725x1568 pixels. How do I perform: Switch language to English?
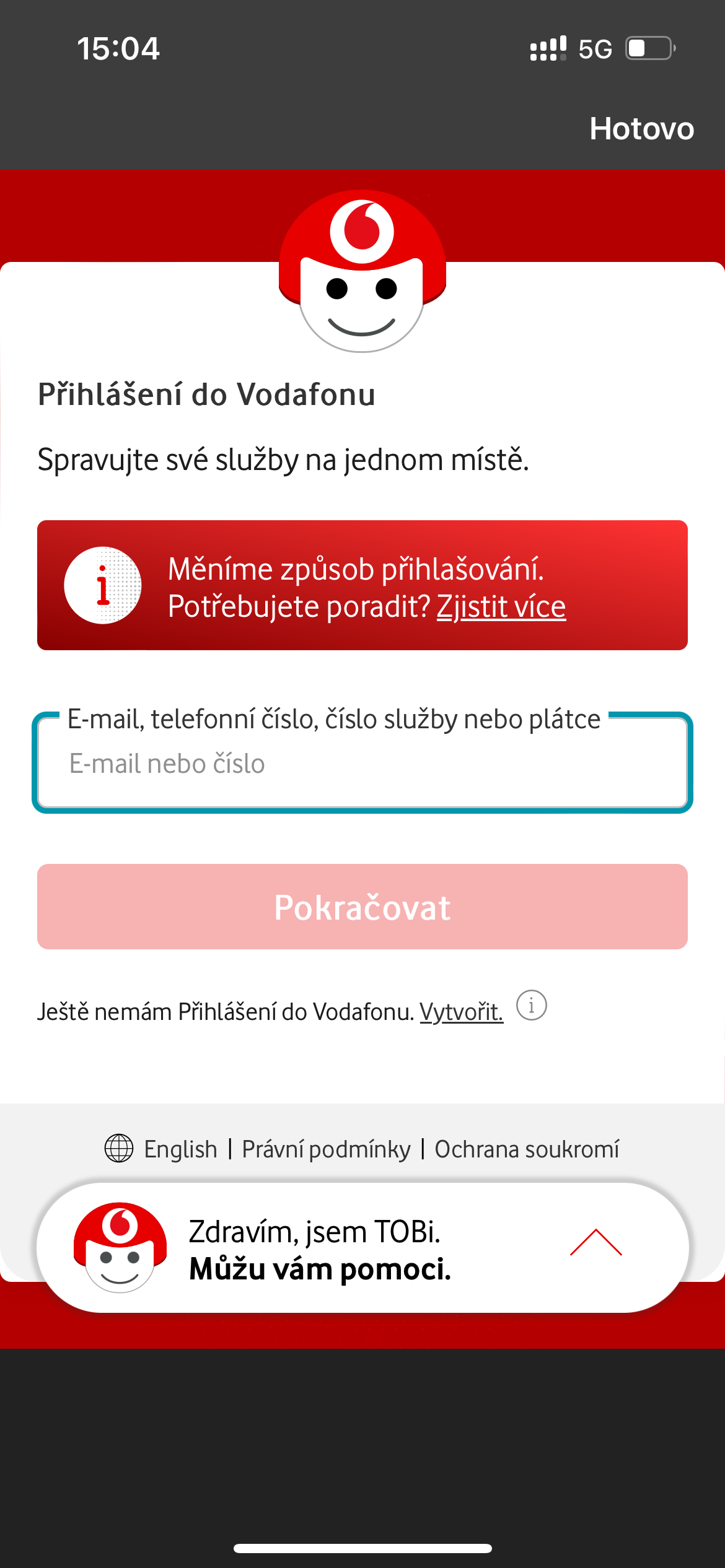click(x=180, y=1149)
